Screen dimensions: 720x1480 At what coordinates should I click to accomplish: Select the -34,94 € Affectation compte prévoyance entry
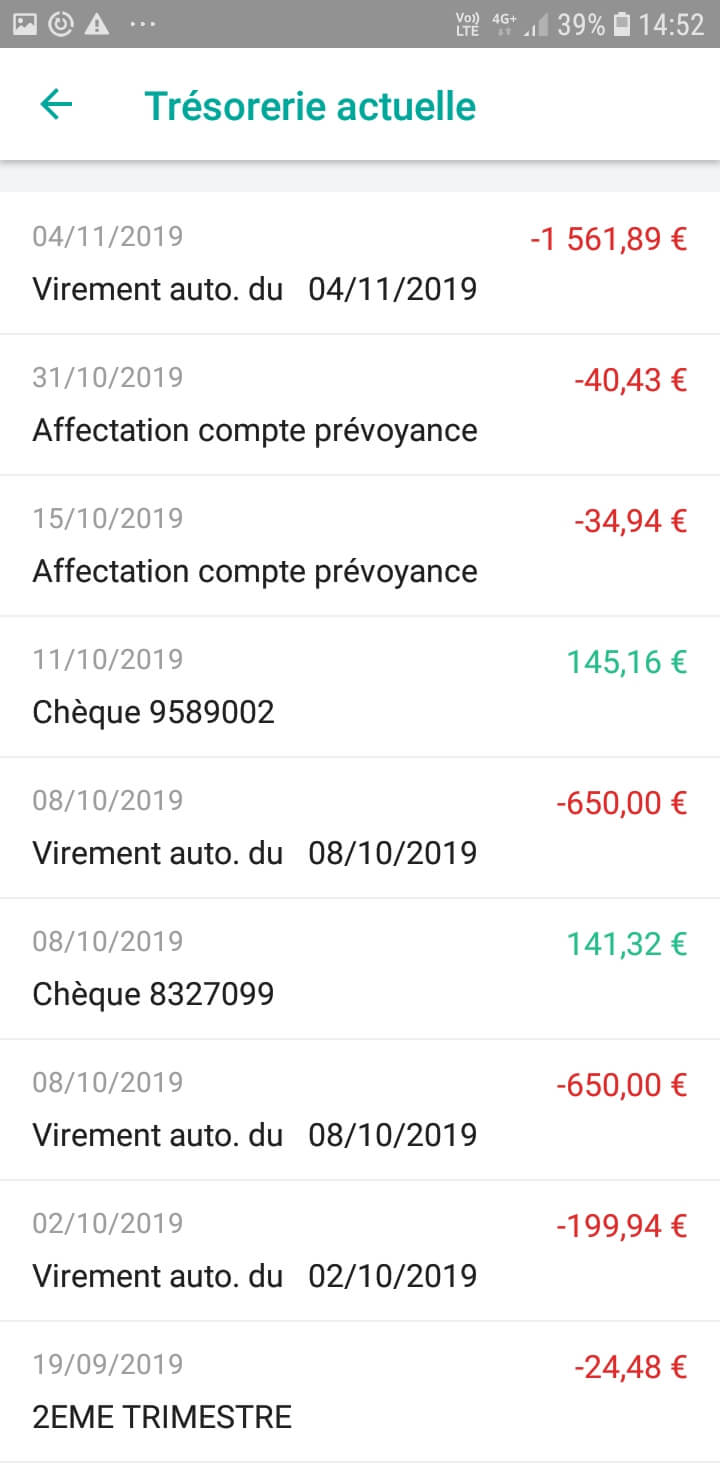coord(360,546)
